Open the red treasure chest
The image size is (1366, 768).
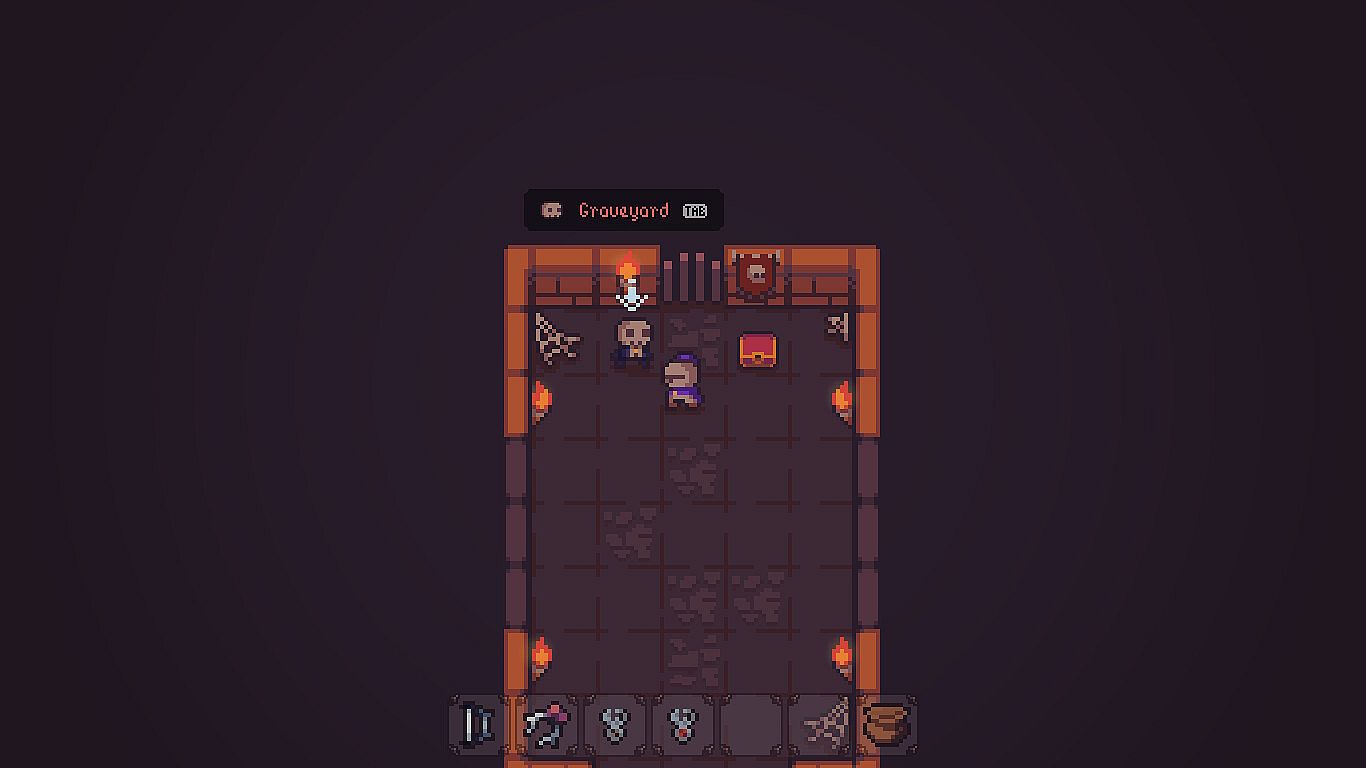pos(758,350)
